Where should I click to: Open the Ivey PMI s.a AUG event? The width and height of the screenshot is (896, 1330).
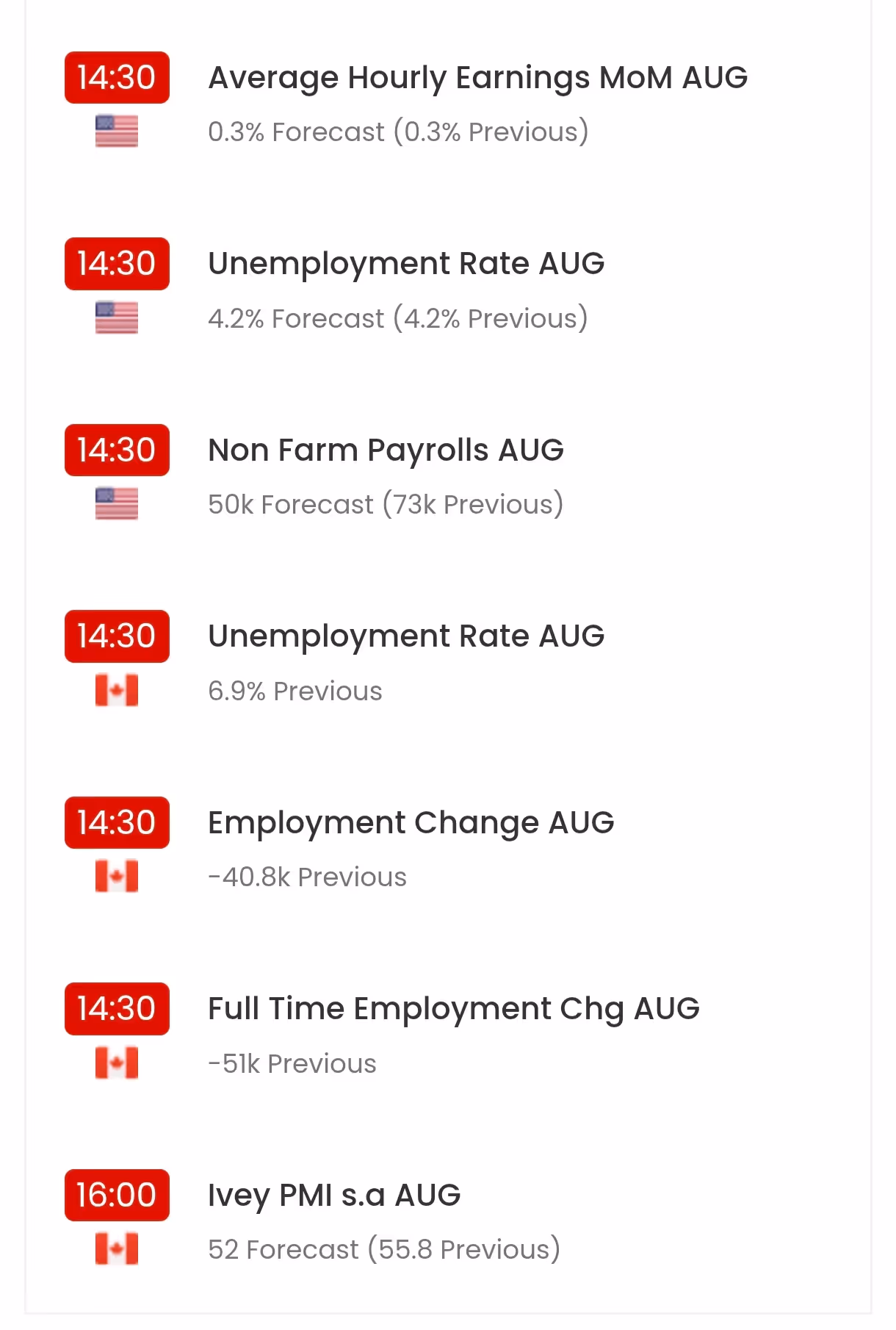coord(334,1195)
